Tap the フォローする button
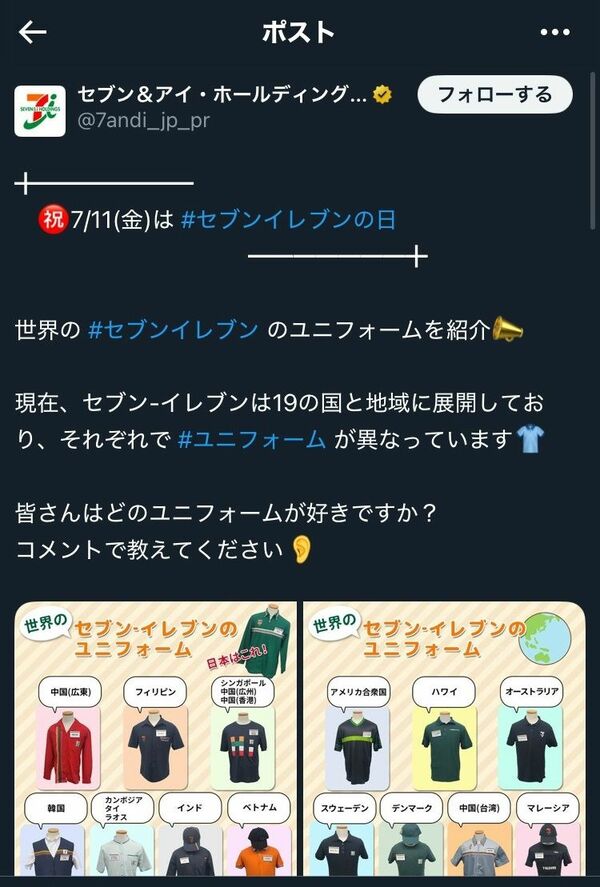Image resolution: width=600 pixels, height=887 pixels. 494,95
